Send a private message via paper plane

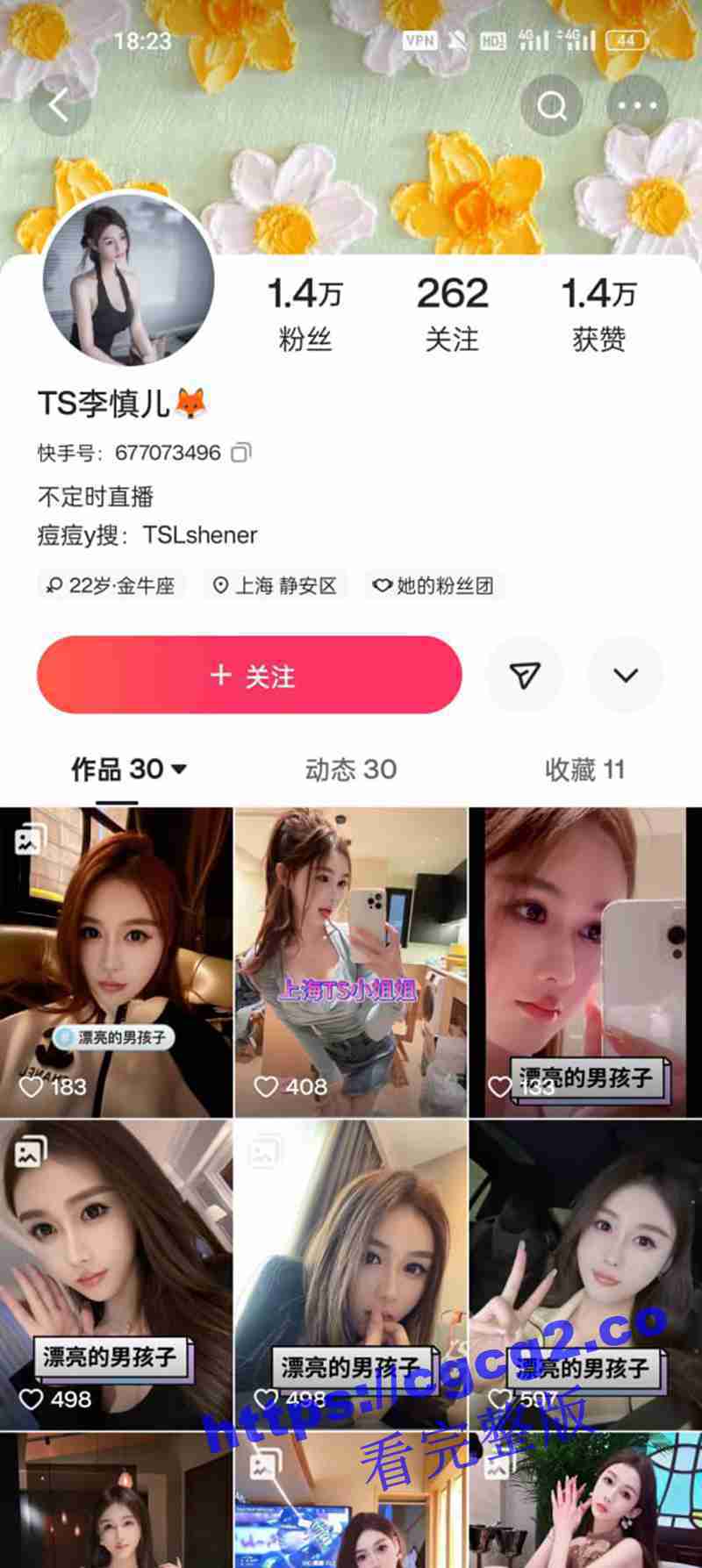click(525, 675)
